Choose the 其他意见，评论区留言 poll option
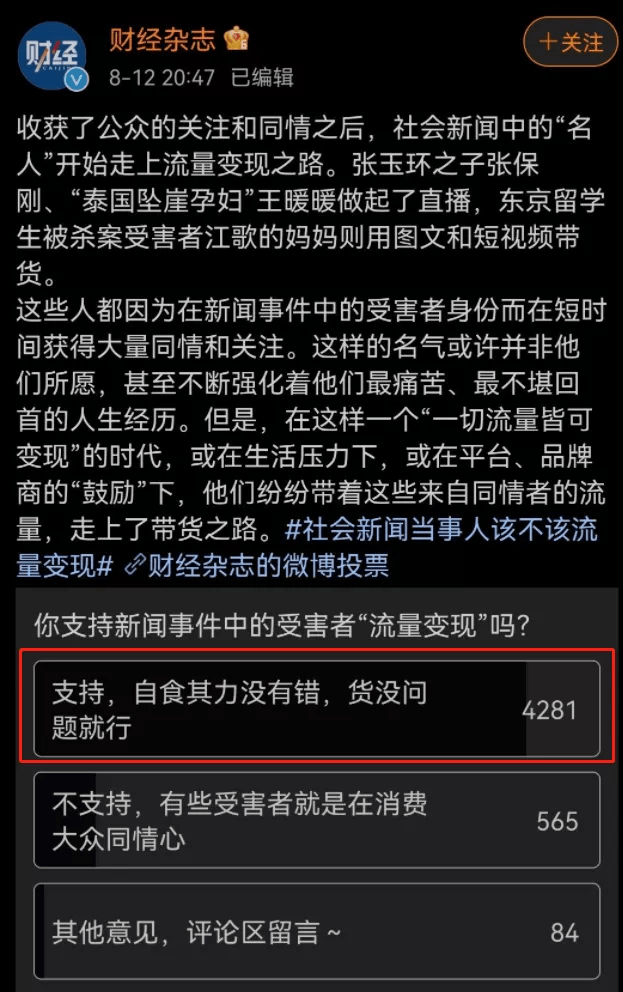This screenshot has width=623, height=992. point(316,932)
